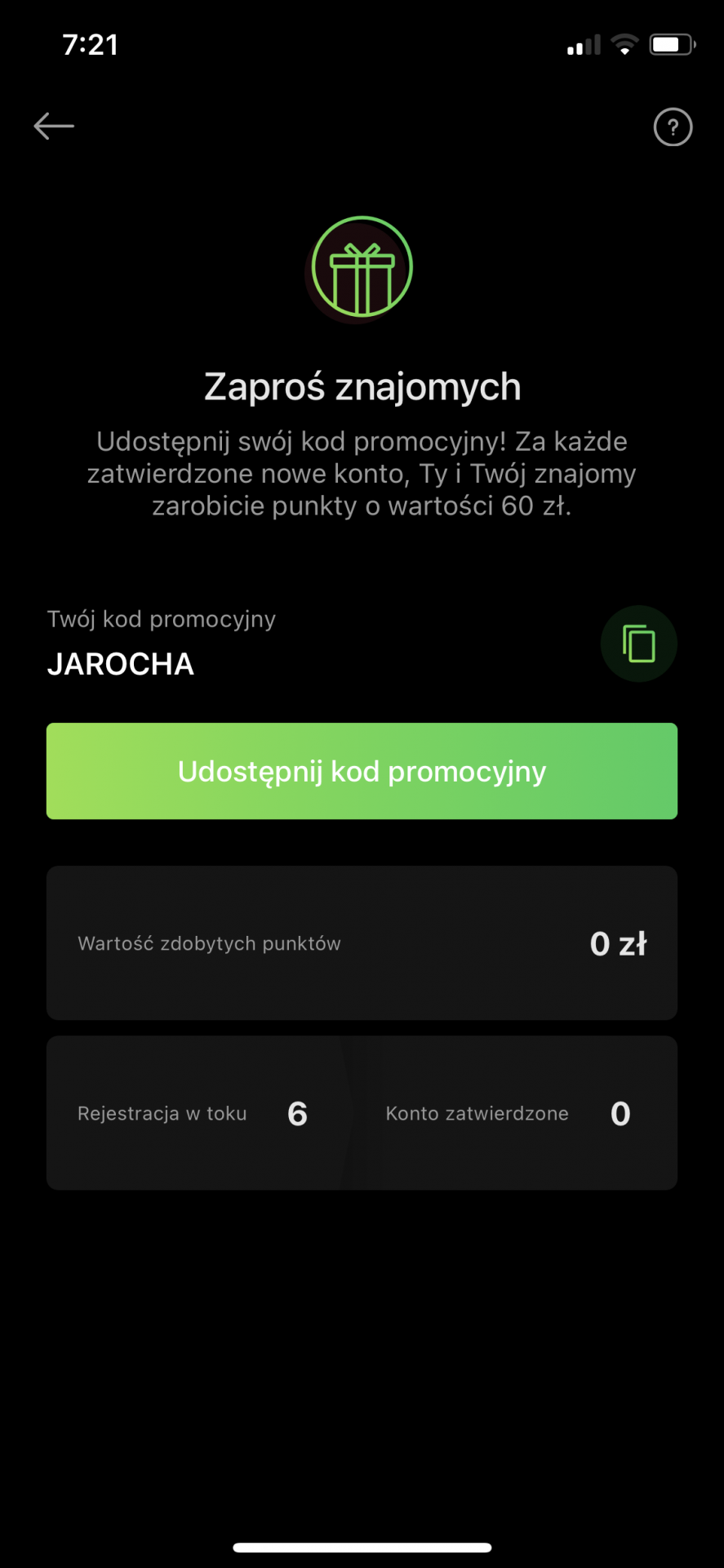Select the Wartość zdobytych punktów card
This screenshot has height=1568, width=724.
pos(362,943)
